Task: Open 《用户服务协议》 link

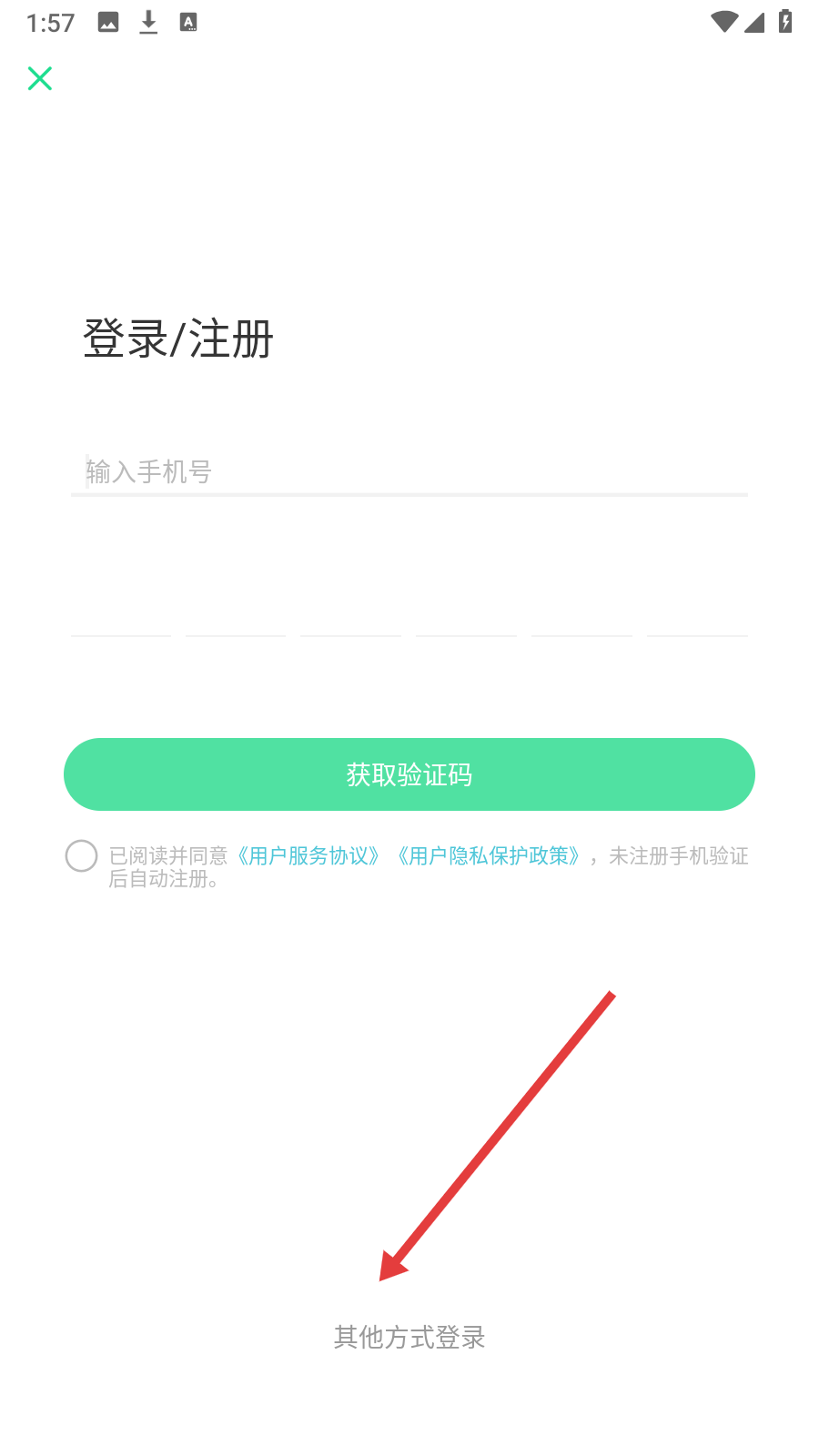Action: pyautogui.click(x=308, y=855)
